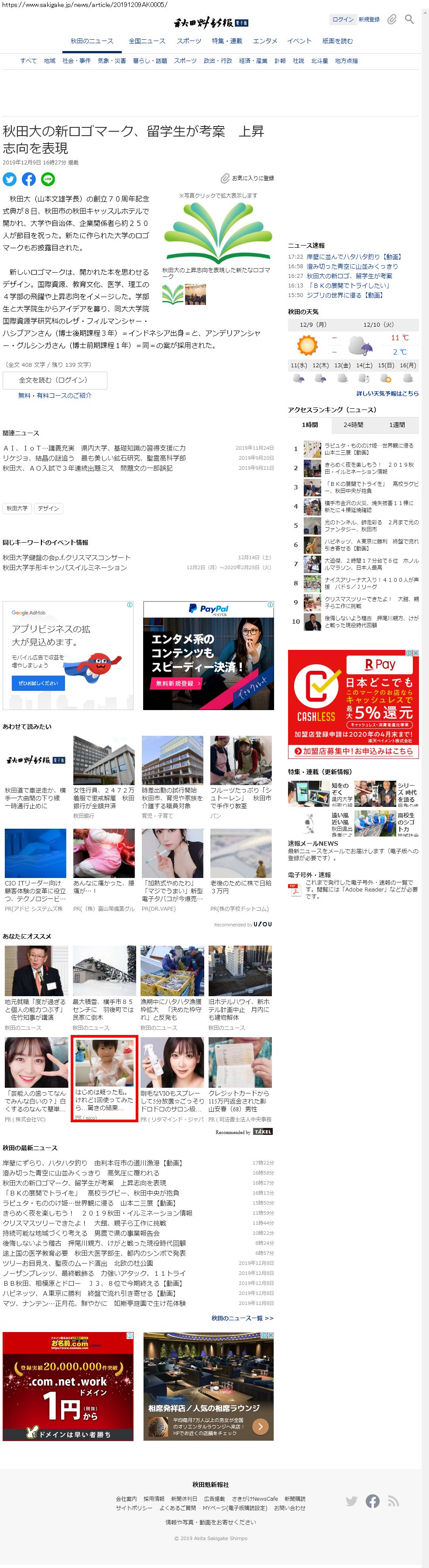Tap the ログイン button in header
Screen dimensions: 429x1568
(343, 20)
